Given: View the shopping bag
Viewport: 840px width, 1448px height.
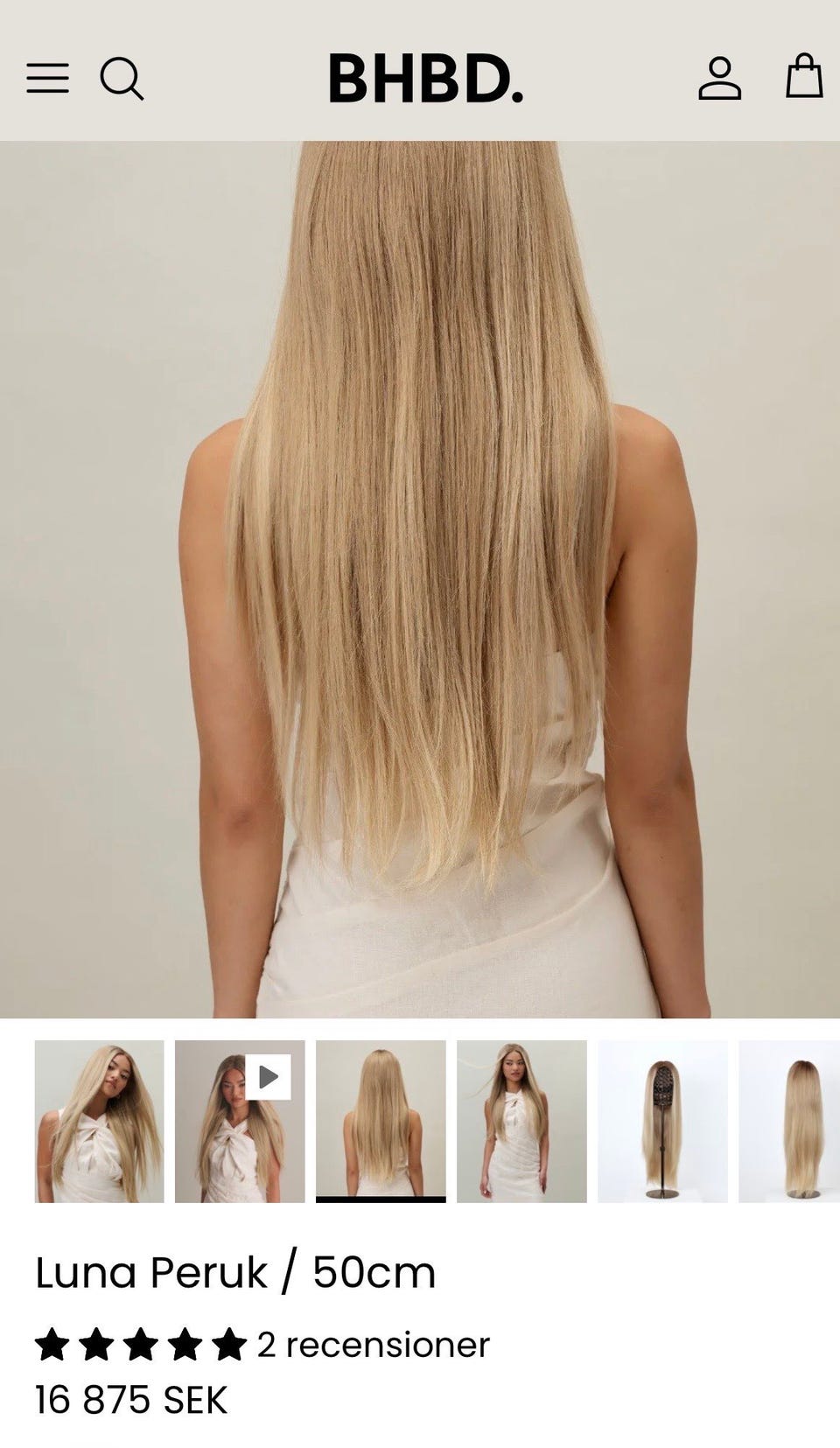Looking at the screenshot, I should pyautogui.click(x=804, y=76).
